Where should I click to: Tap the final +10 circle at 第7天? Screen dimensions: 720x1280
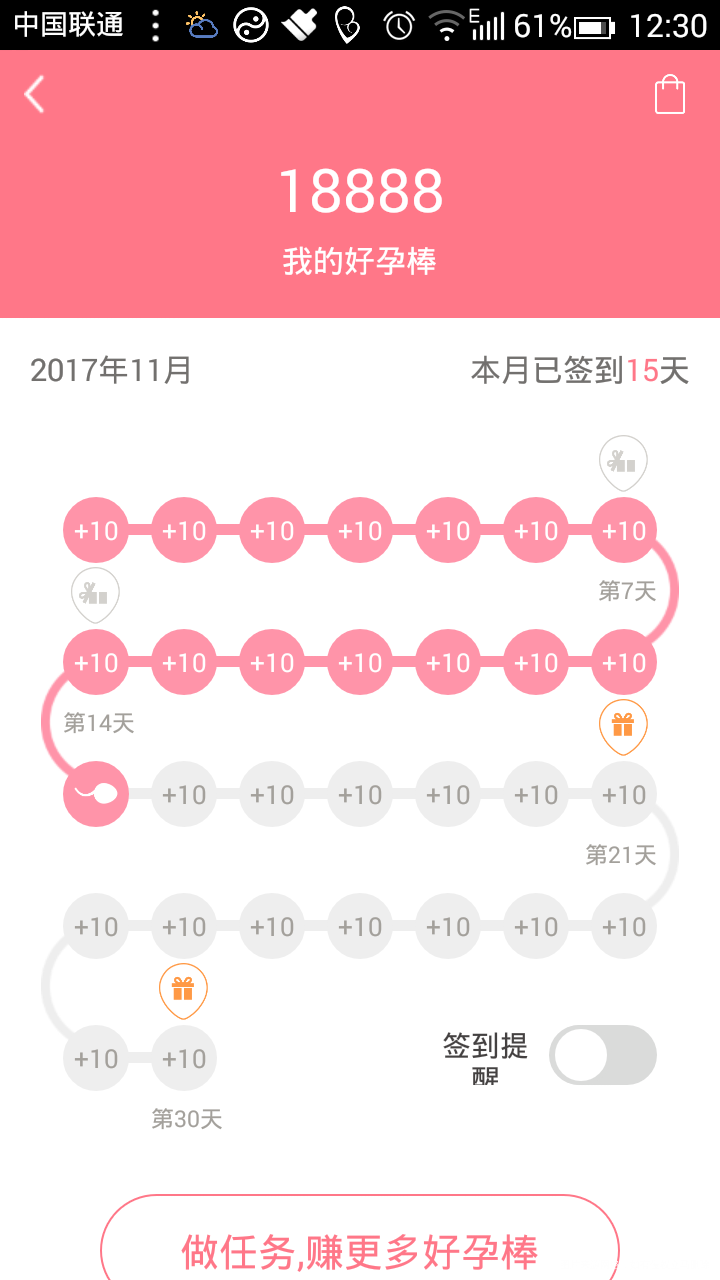click(622, 530)
